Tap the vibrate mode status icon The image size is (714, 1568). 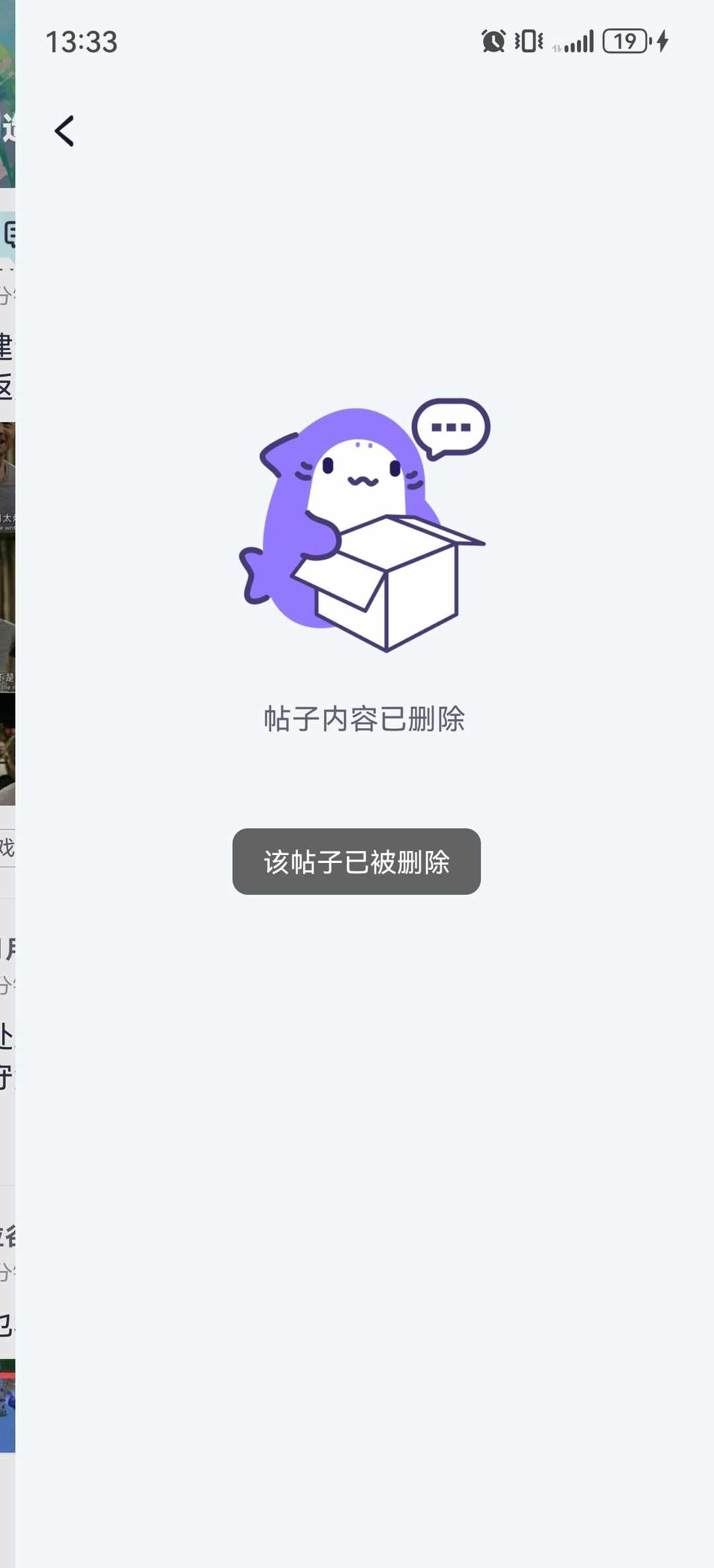(526, 42)
